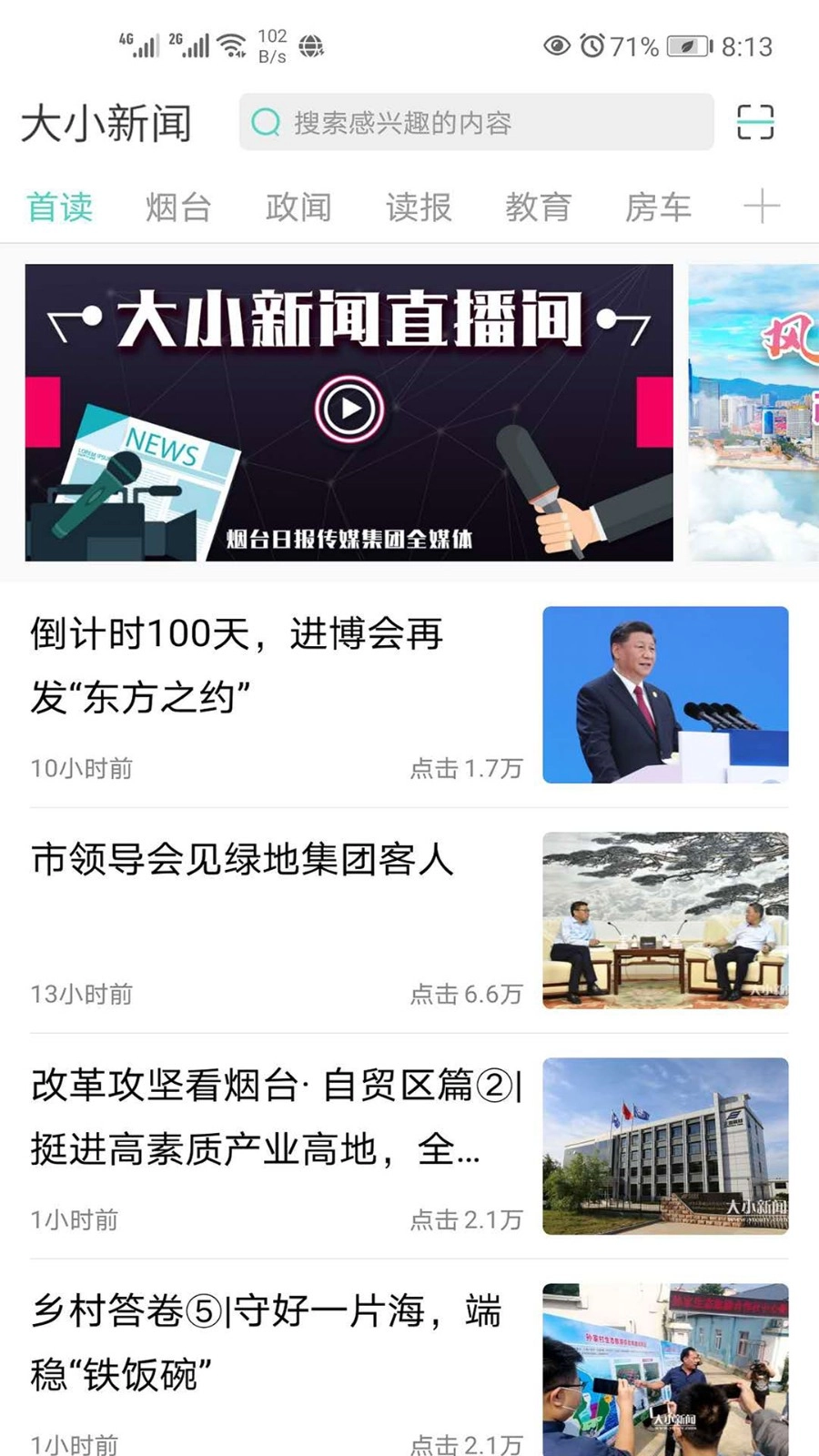Read the 市领导会见绿地集团客人 article
819x1456 pixels.
tap(244, 864)
